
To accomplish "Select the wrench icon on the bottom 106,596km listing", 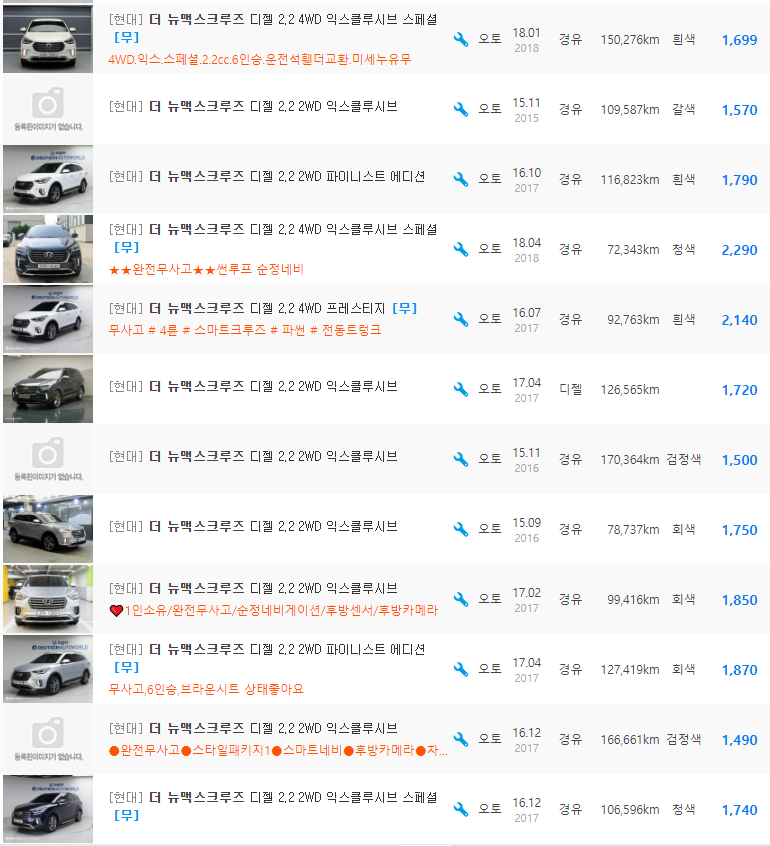I will (x=461, y=808).
